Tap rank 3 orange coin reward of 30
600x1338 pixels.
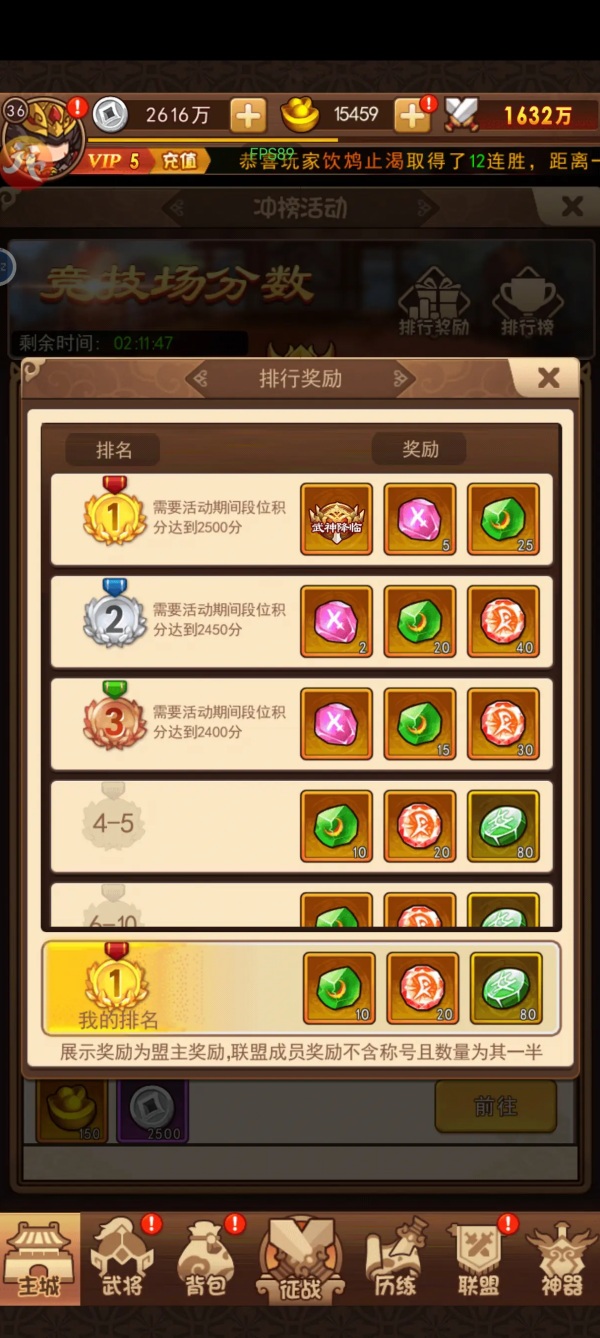(x=503, y=723)
